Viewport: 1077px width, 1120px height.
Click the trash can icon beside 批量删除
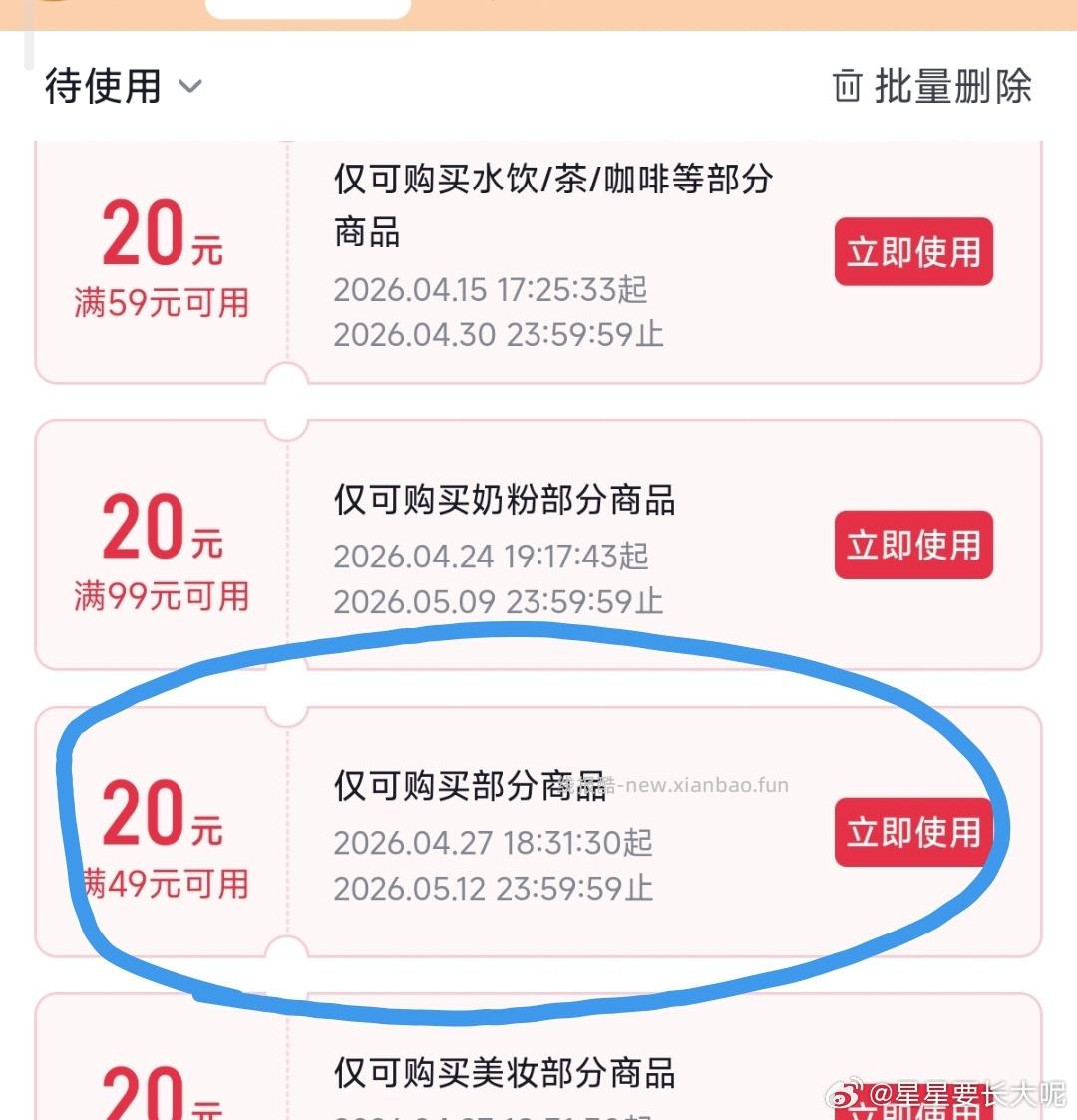coord(847,88)
